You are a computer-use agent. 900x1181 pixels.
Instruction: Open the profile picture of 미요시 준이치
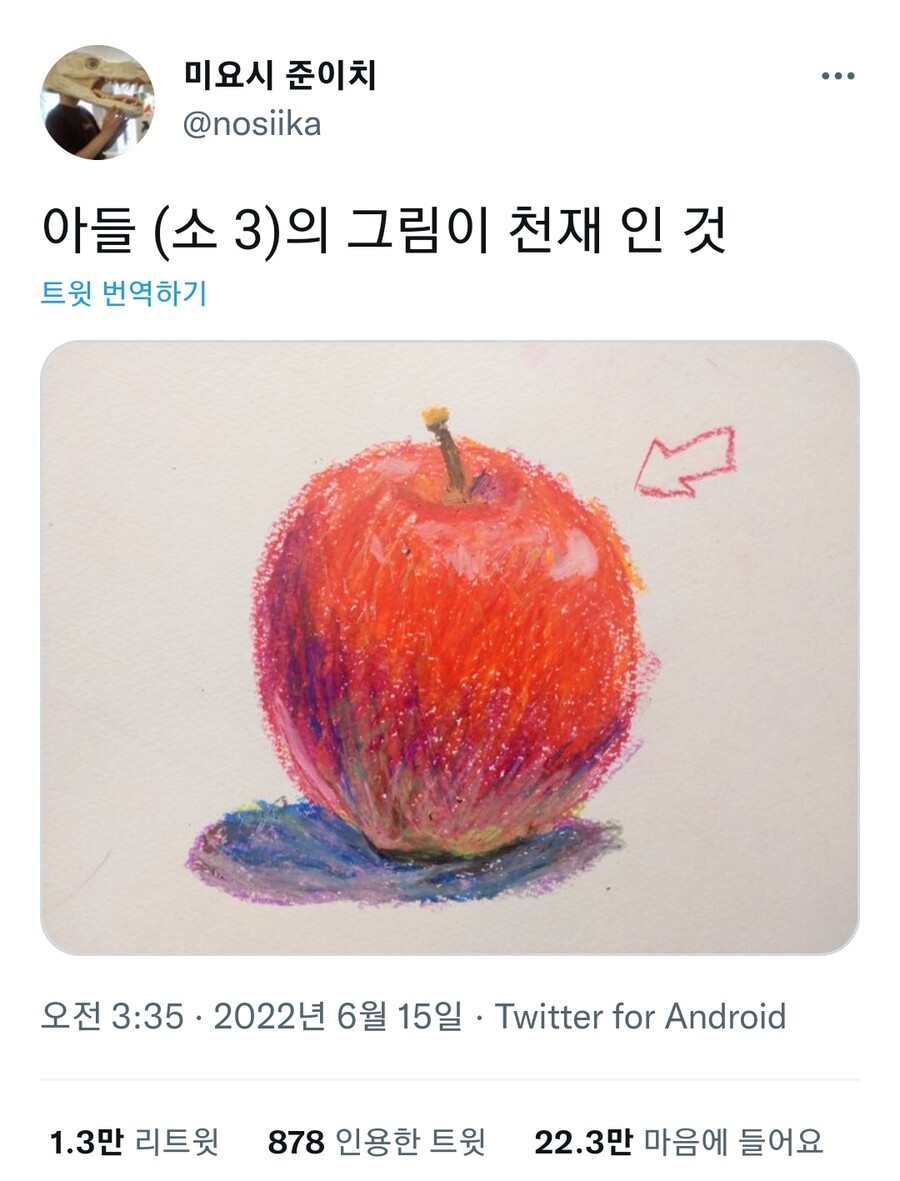pyautogui.click(x=97, y=102)
